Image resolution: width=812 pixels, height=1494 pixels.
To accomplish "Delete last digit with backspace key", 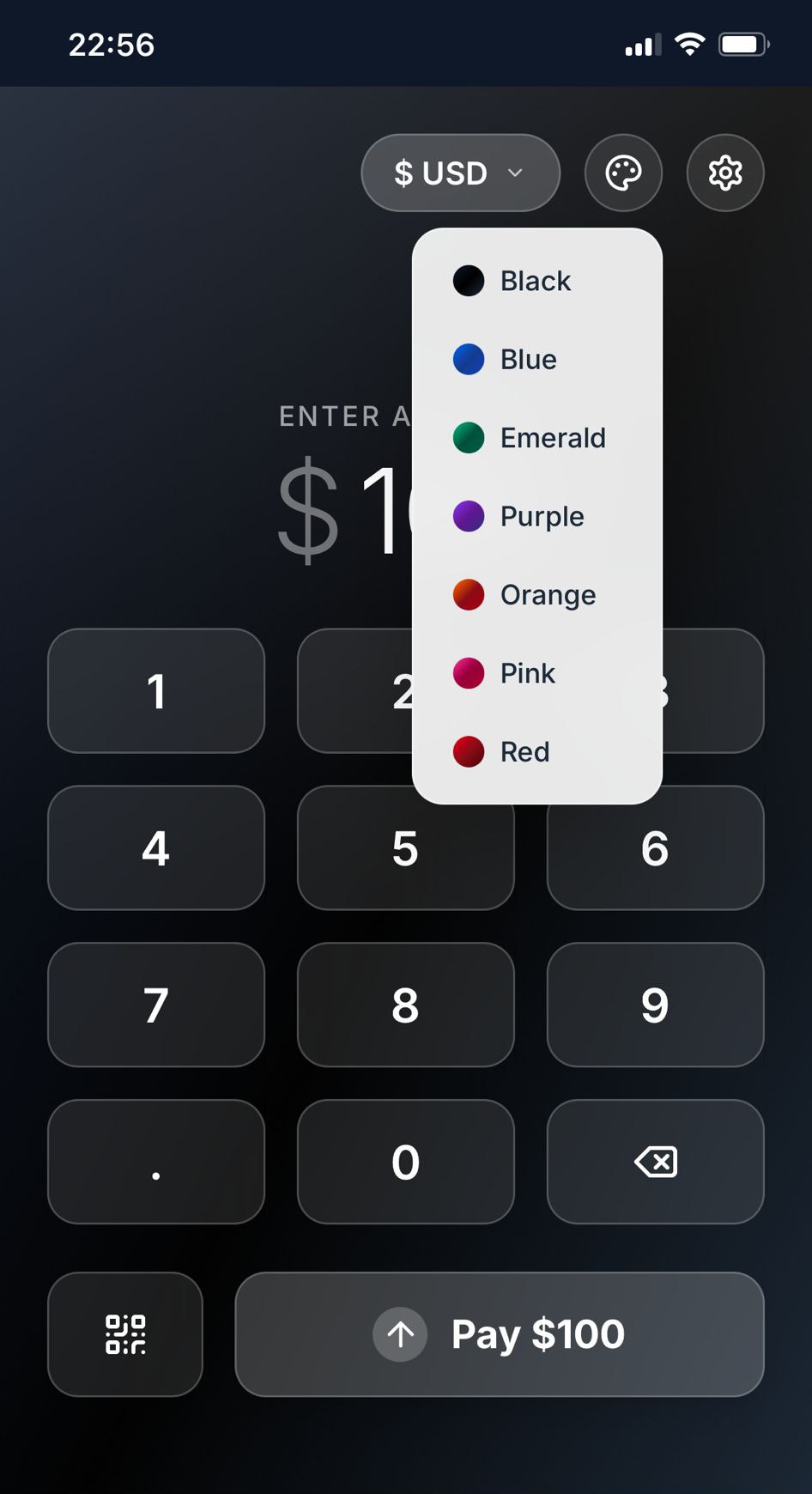I will [655, 1162].
